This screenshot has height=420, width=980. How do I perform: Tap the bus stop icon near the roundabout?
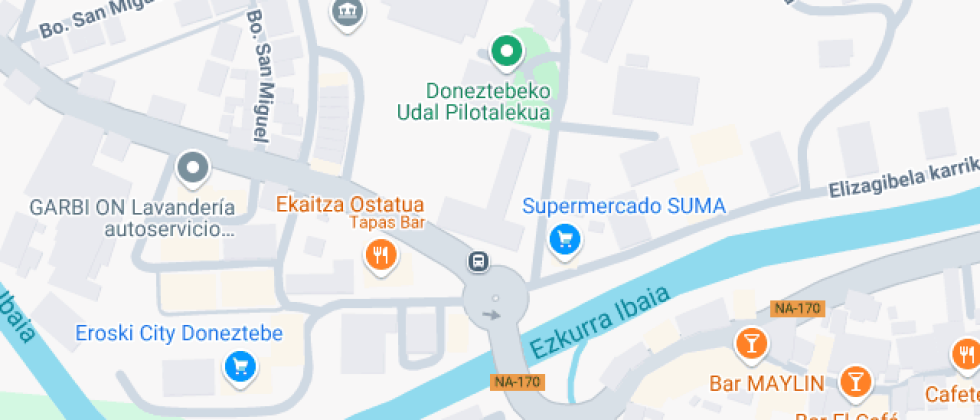(x=479, y=262)
